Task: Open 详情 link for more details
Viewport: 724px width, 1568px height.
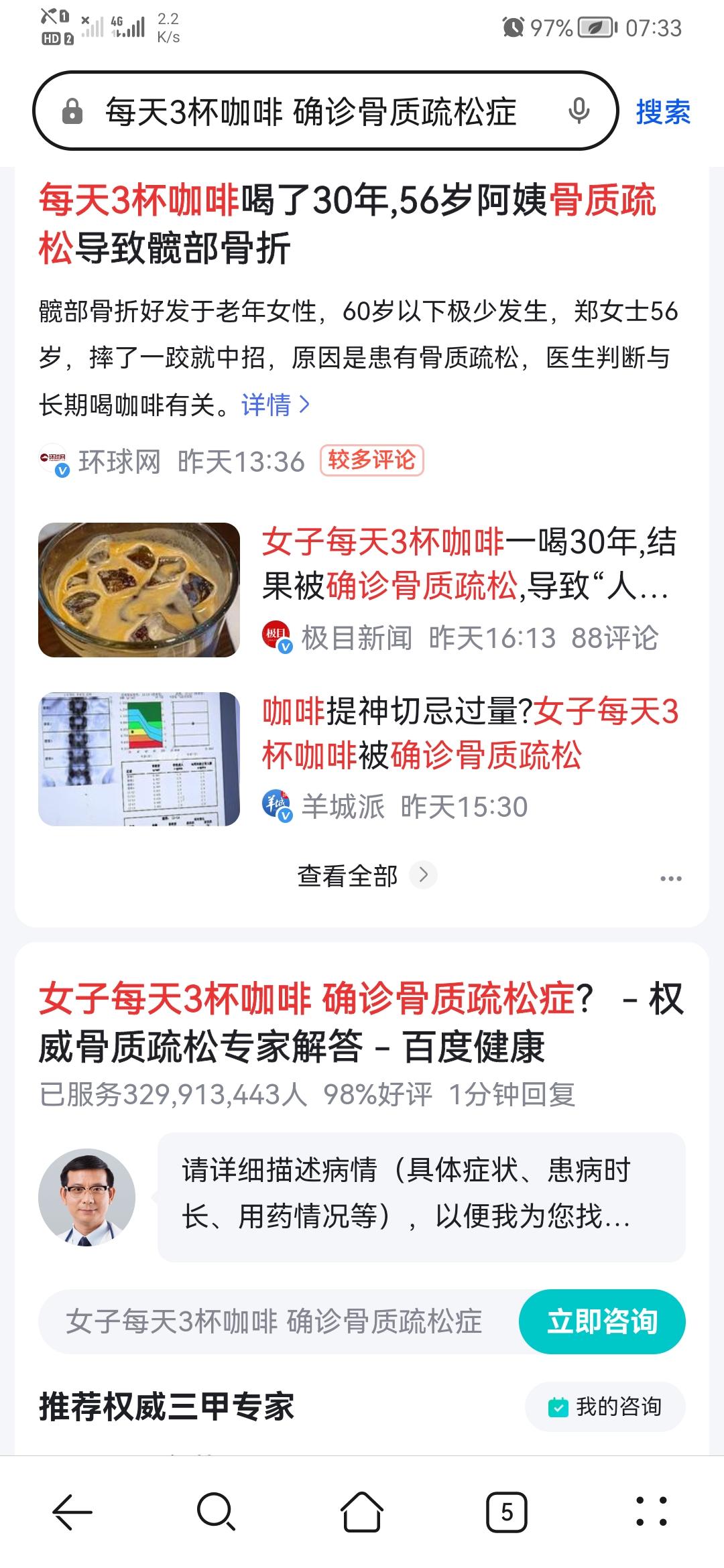Action: [275, 405]
